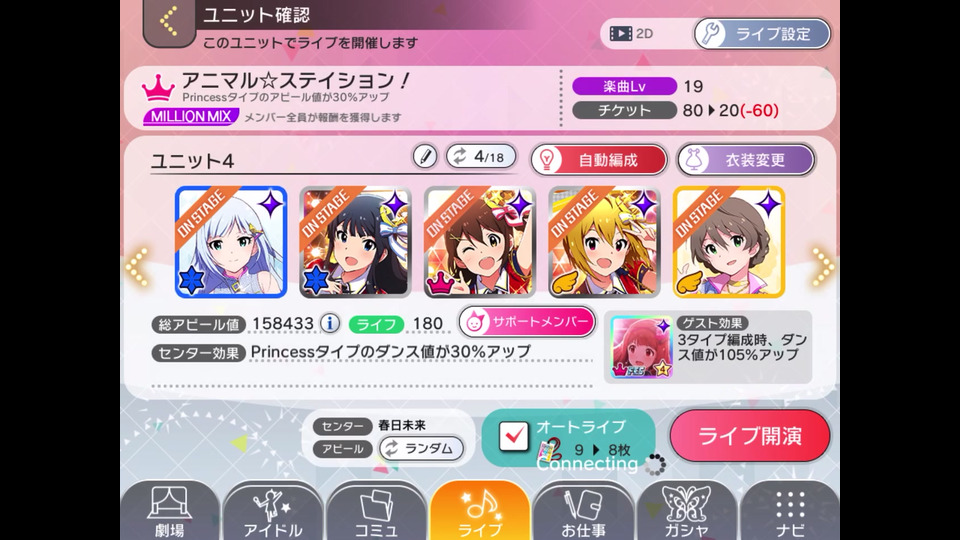Open サポートメンバー support members

coord(527,322)
